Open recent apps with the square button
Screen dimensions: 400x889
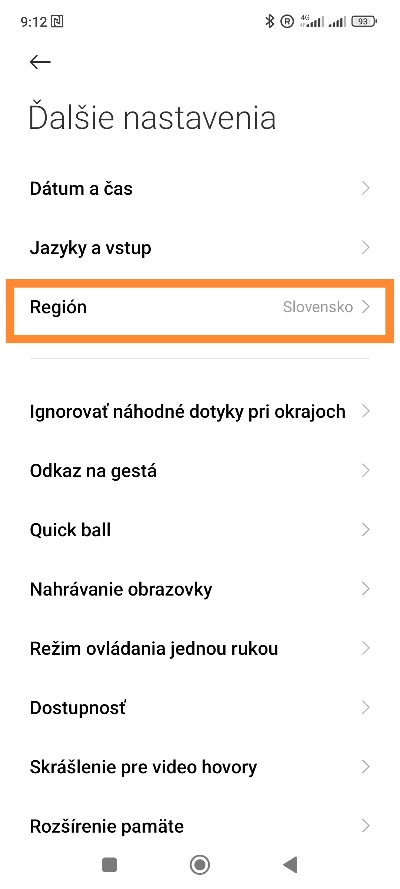109,865
